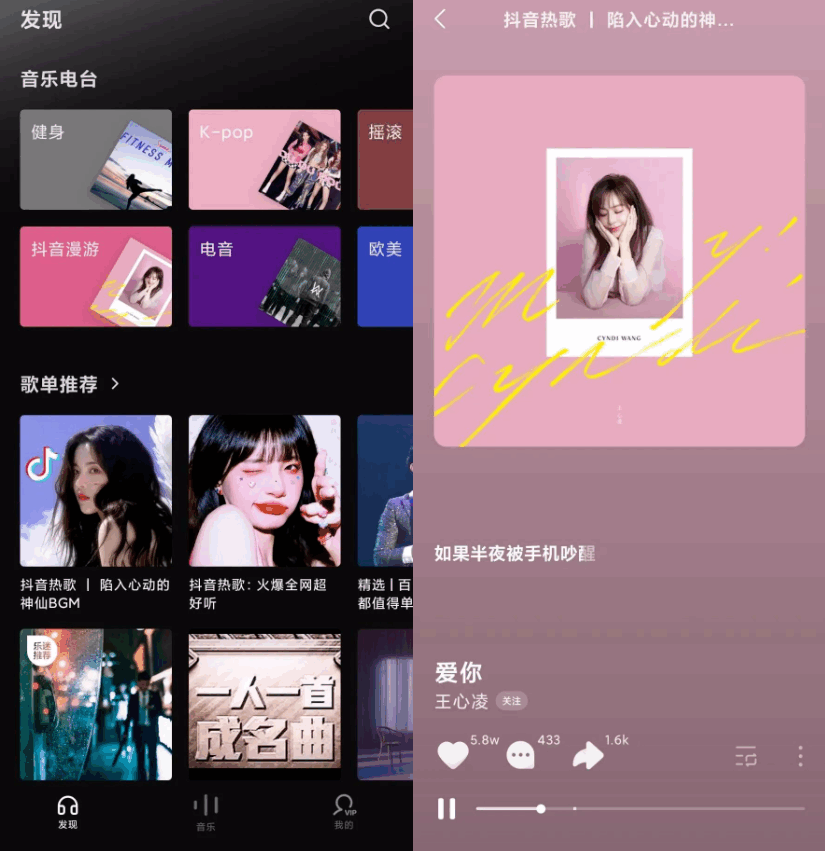Like the song 爱你
This screenshot has height=851, width=825.
click(453, 755)
